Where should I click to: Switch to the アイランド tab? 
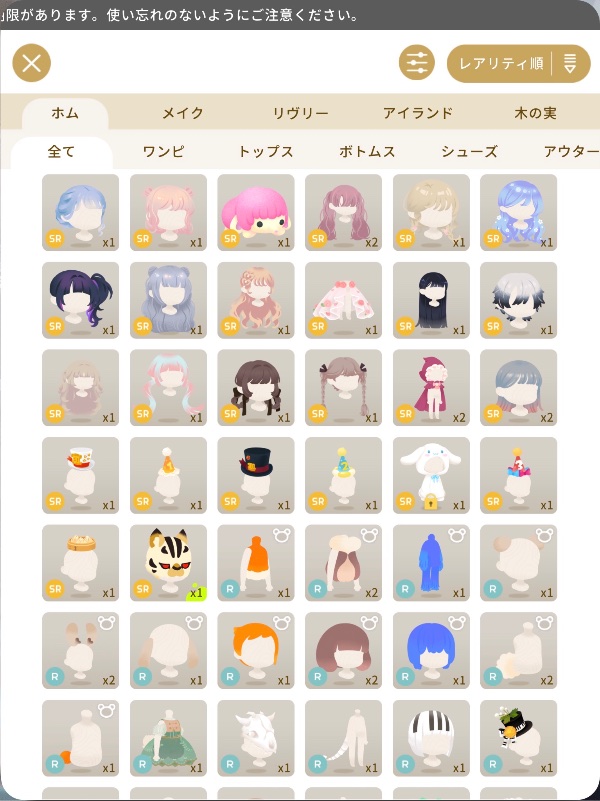(x=418, y=113)
